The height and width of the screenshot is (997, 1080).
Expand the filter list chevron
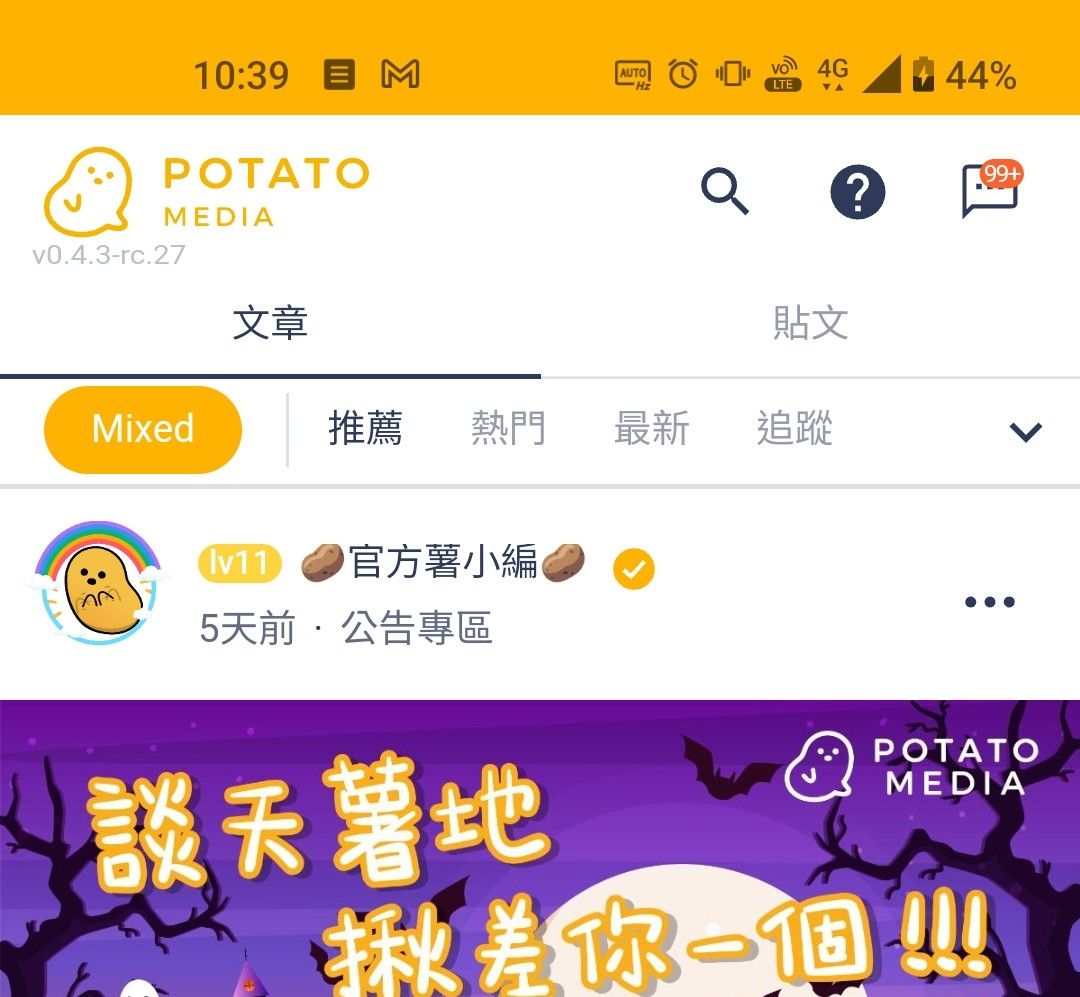pyautogui.click(x=1026, y=431)
